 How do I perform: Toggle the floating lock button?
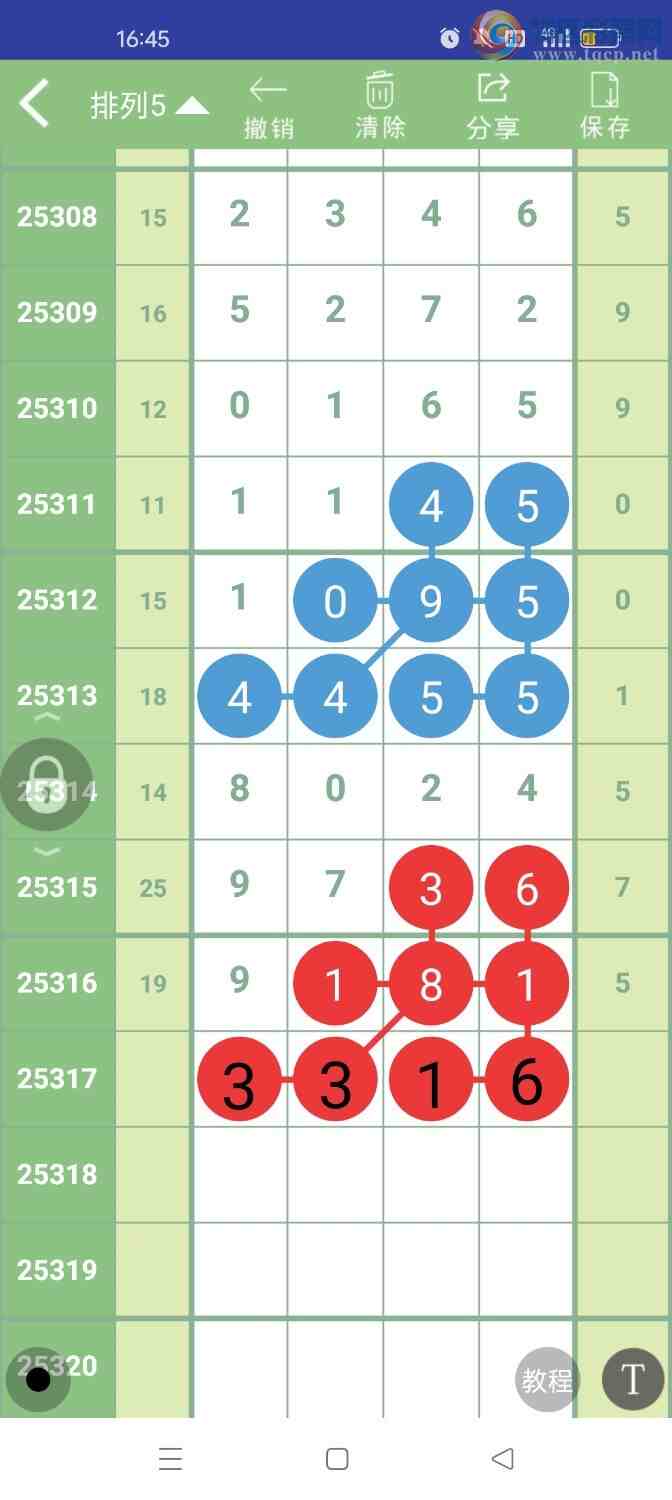click(47, 784)
